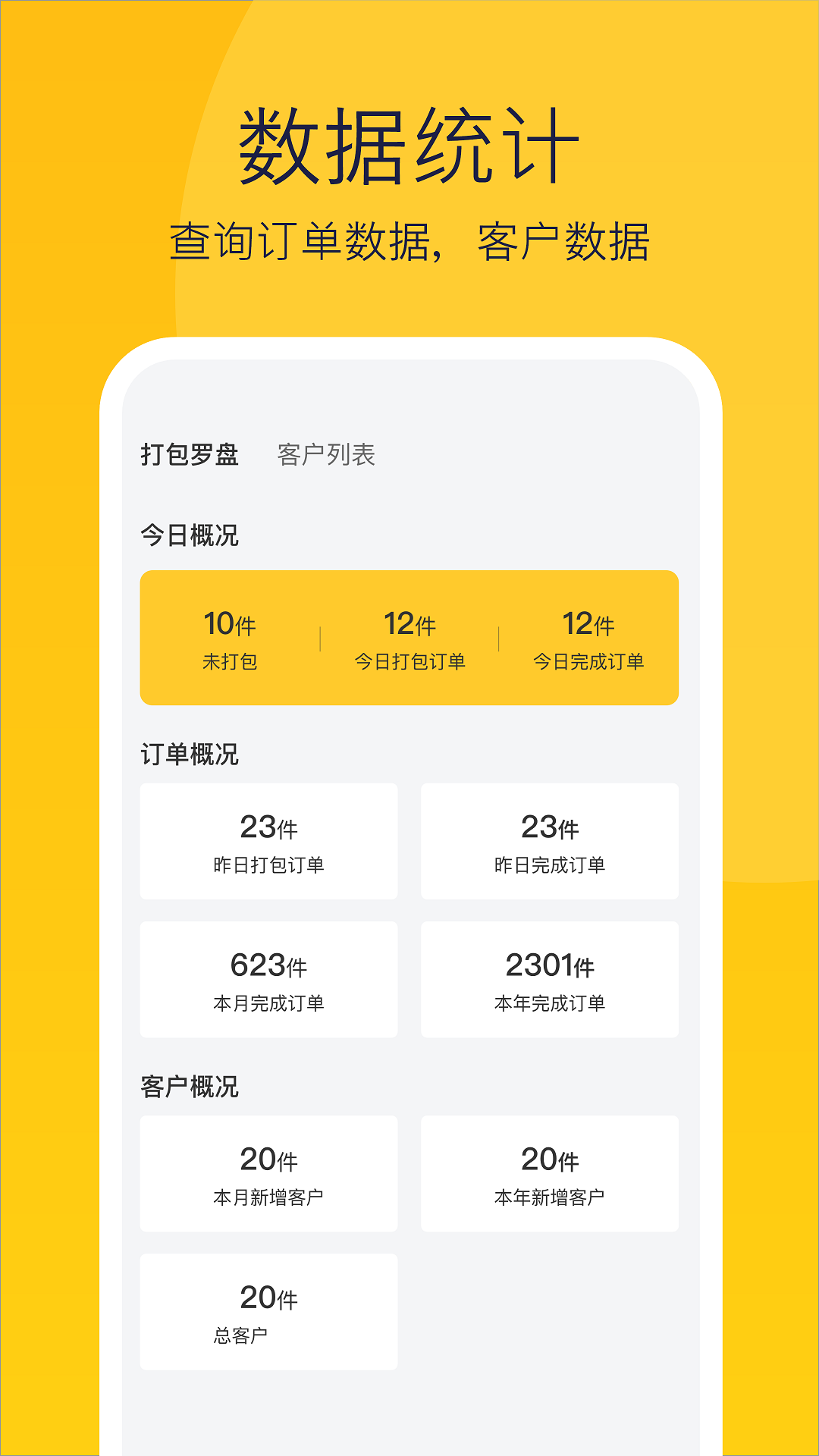This screenshot has height=1456, width=819.
Task: Tap the yellow 今日概况 summary banner
Action: pos(409,639)
